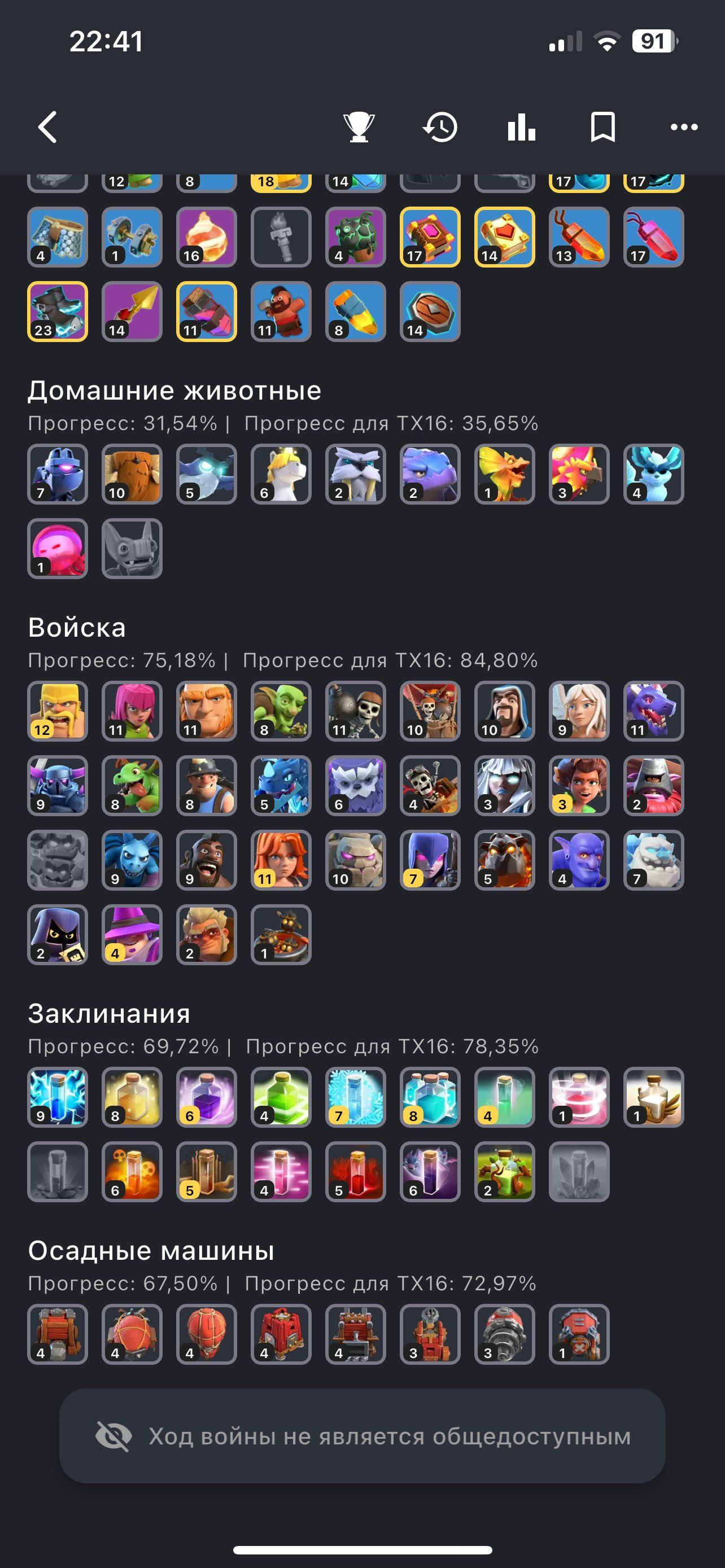Open the trophy icon in the toolbar
The height and width of the screenshot is (1568, 725).
tap(359, 127)
